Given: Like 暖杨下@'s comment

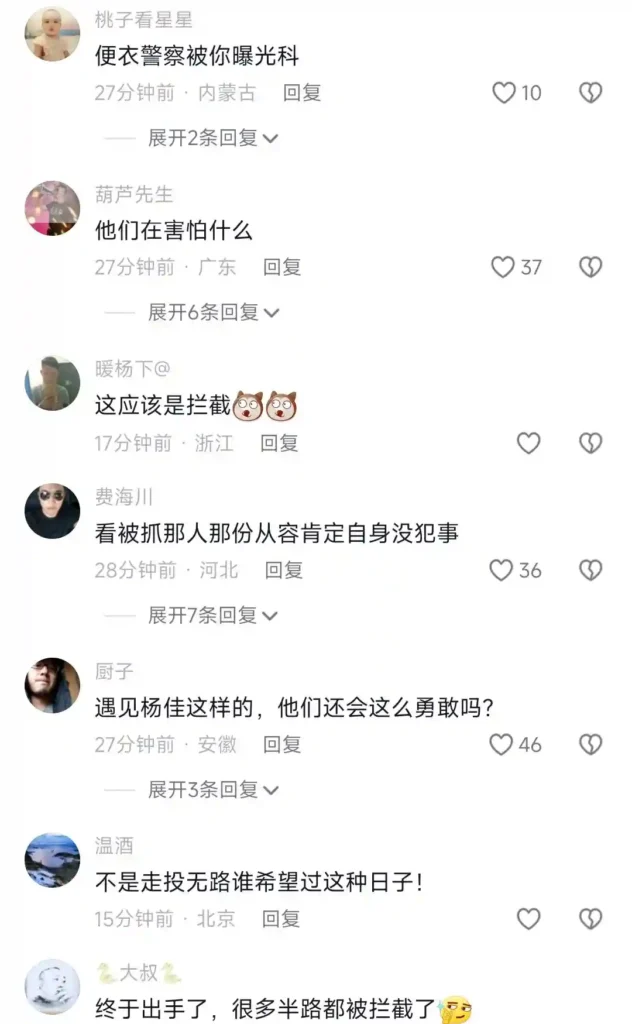Looking at the screenshot, I should click(528, 442).
